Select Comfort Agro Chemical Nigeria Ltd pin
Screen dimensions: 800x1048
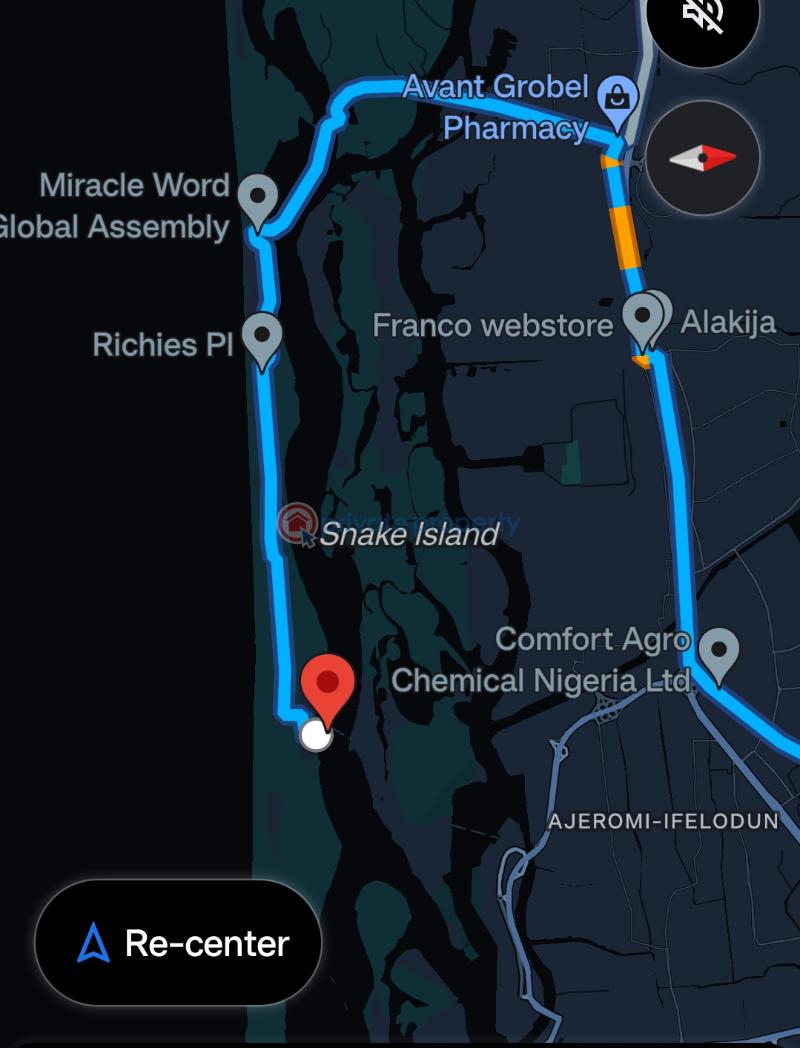pos(718,651)
